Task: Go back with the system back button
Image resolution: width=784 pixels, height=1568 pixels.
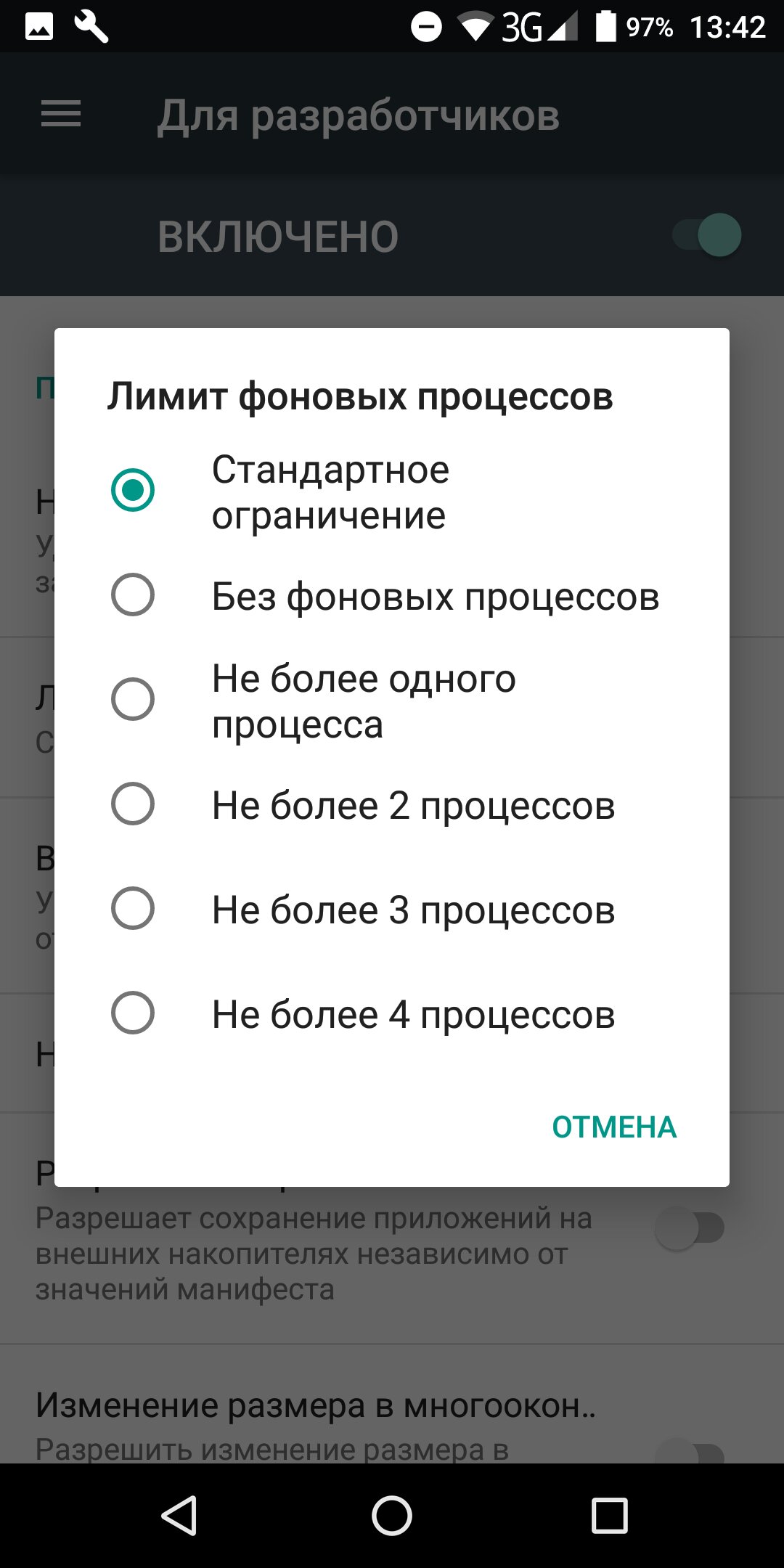Action: [x=179, y=1516]
